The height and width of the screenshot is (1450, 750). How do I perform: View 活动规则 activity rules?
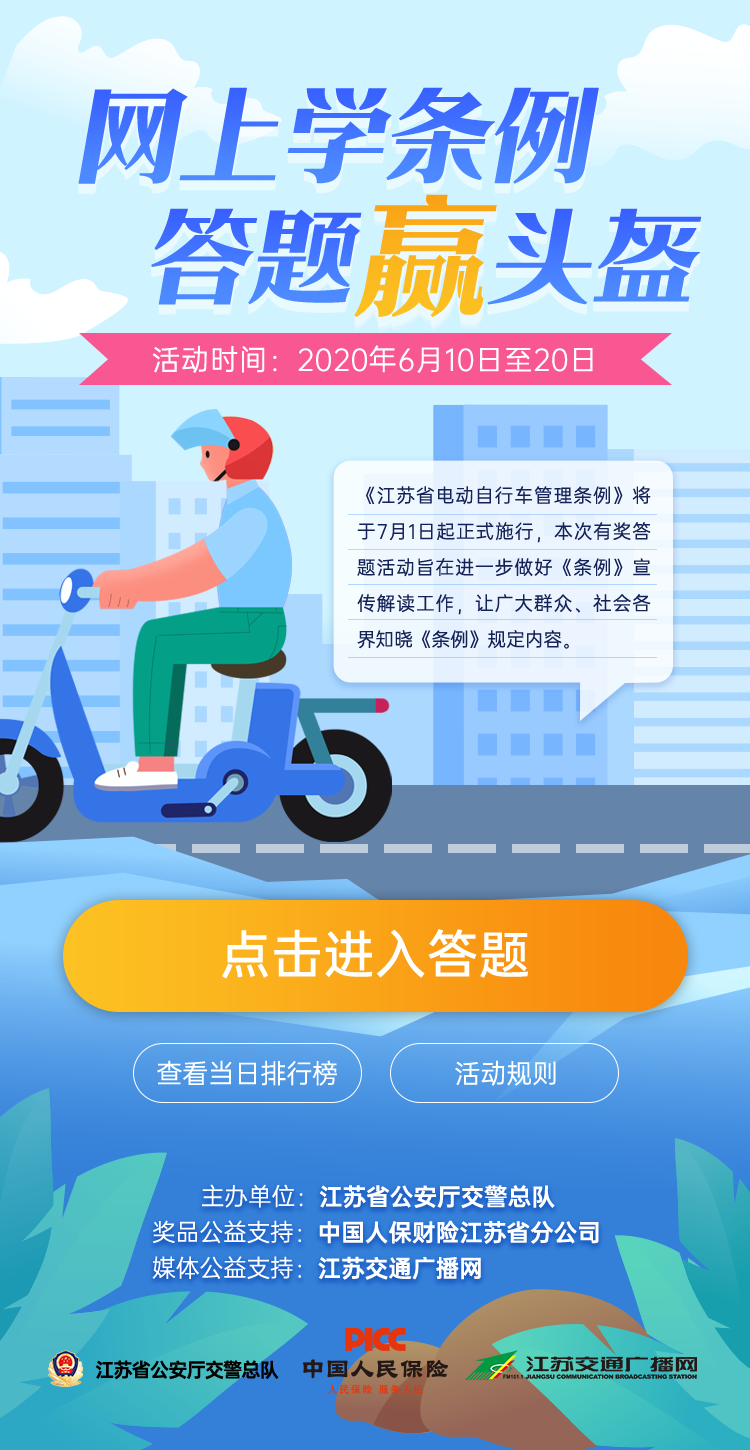(x=504, y=1073)
